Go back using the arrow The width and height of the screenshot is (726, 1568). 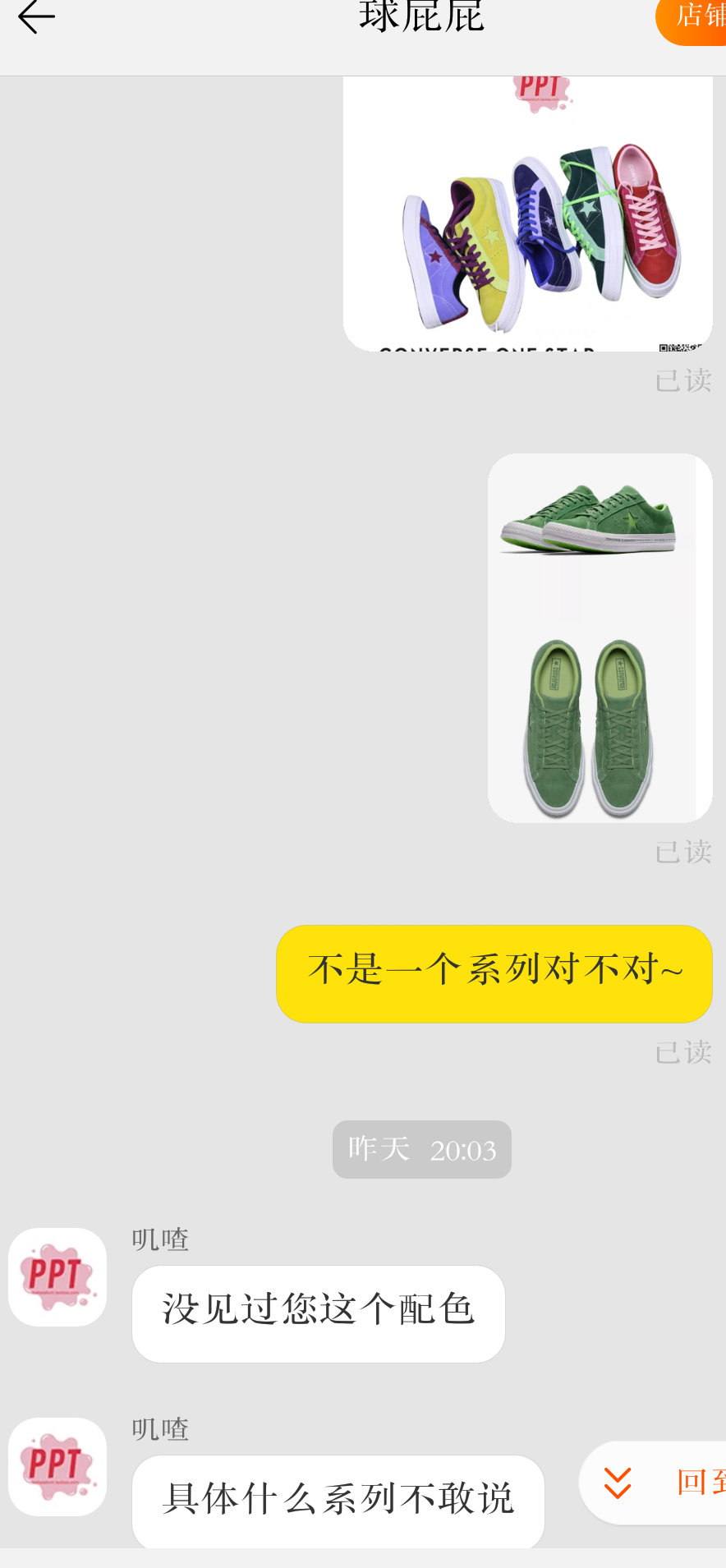pos(36,16)
